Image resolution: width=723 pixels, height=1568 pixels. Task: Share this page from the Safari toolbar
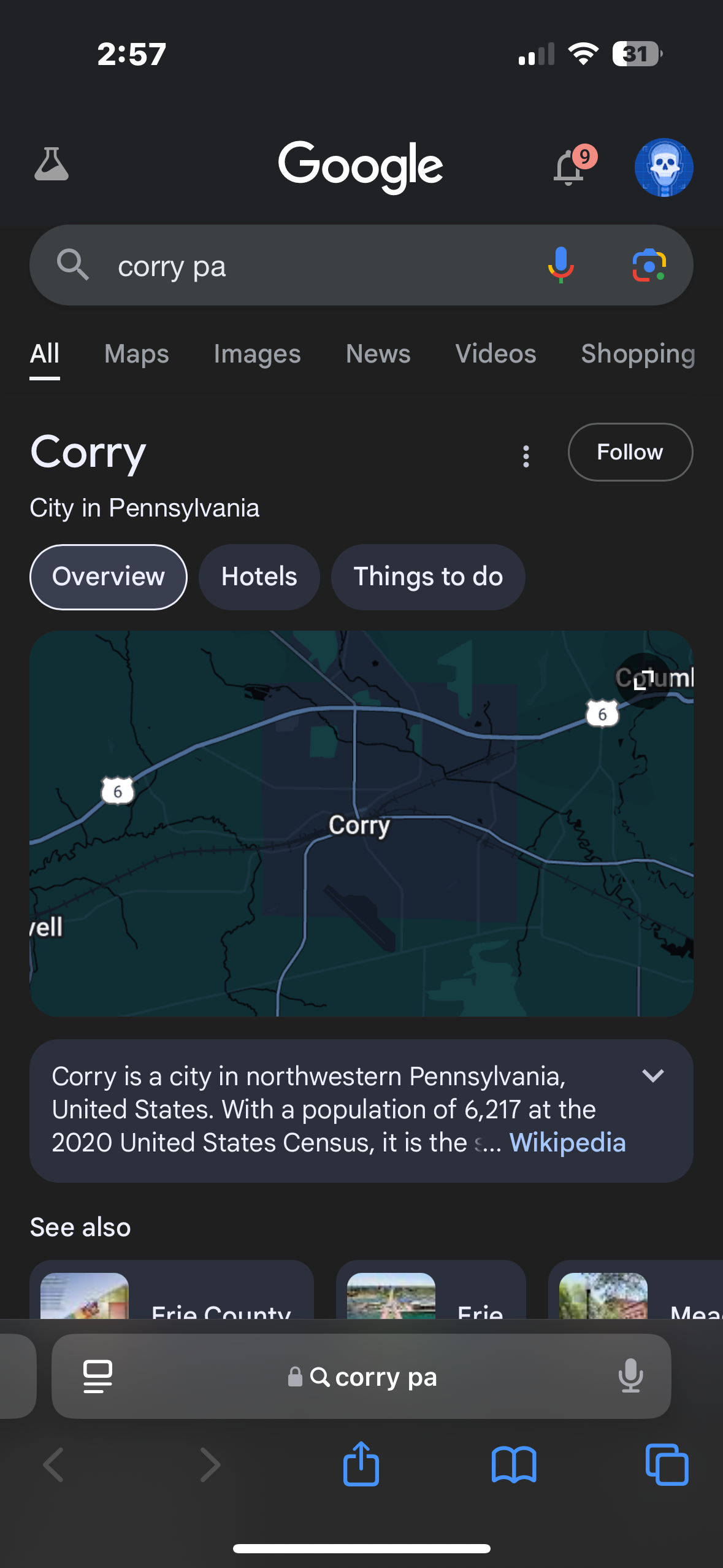[x=361, y=1464]
